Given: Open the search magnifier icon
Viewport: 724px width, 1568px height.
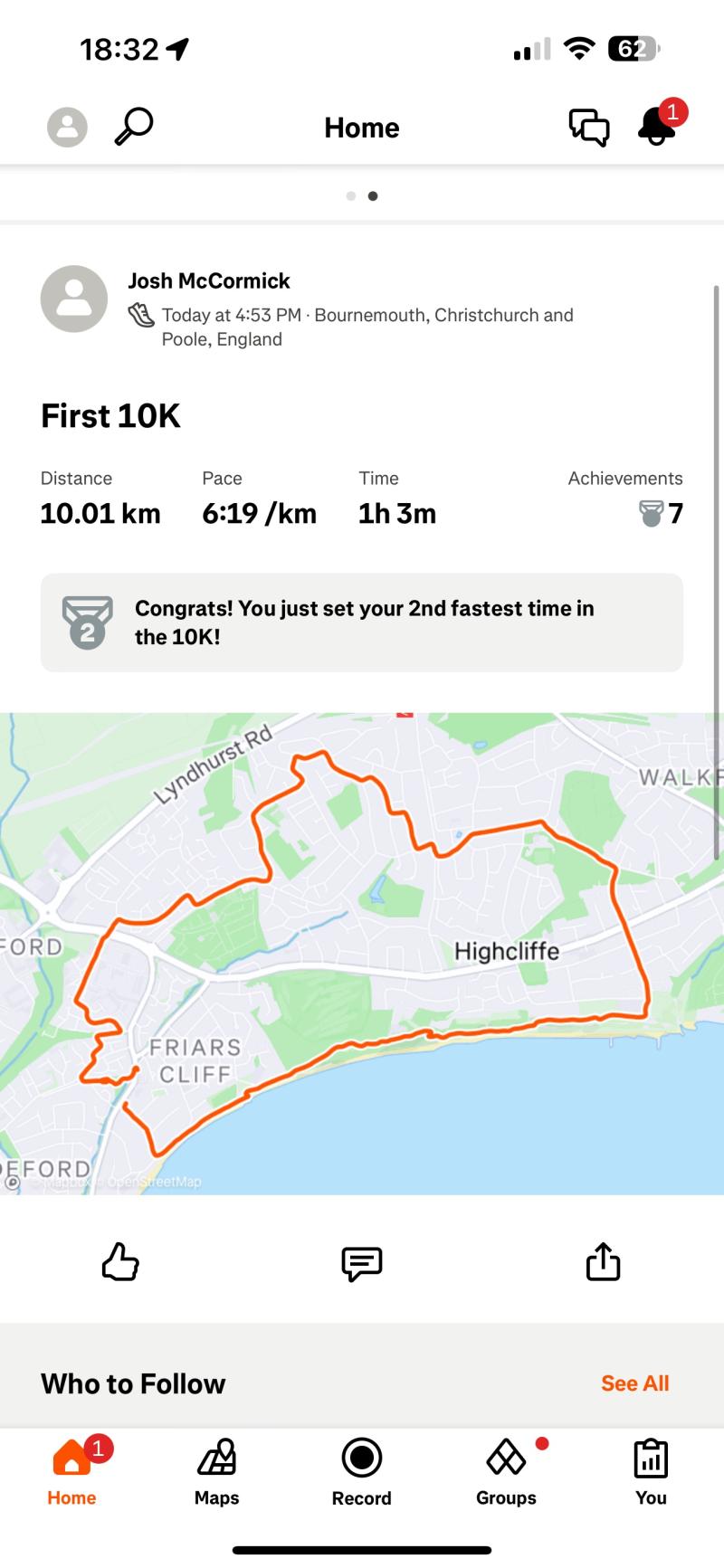Looking at the screenshot, I should [x=134, y=127].
